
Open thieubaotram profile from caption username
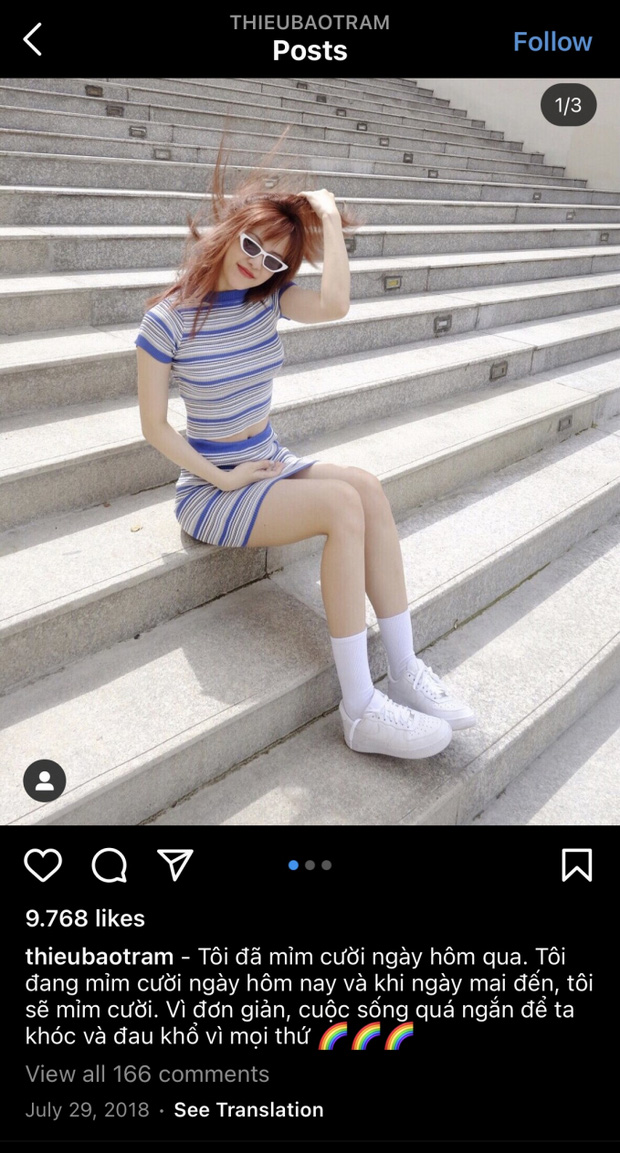click(x=99, y=956)
